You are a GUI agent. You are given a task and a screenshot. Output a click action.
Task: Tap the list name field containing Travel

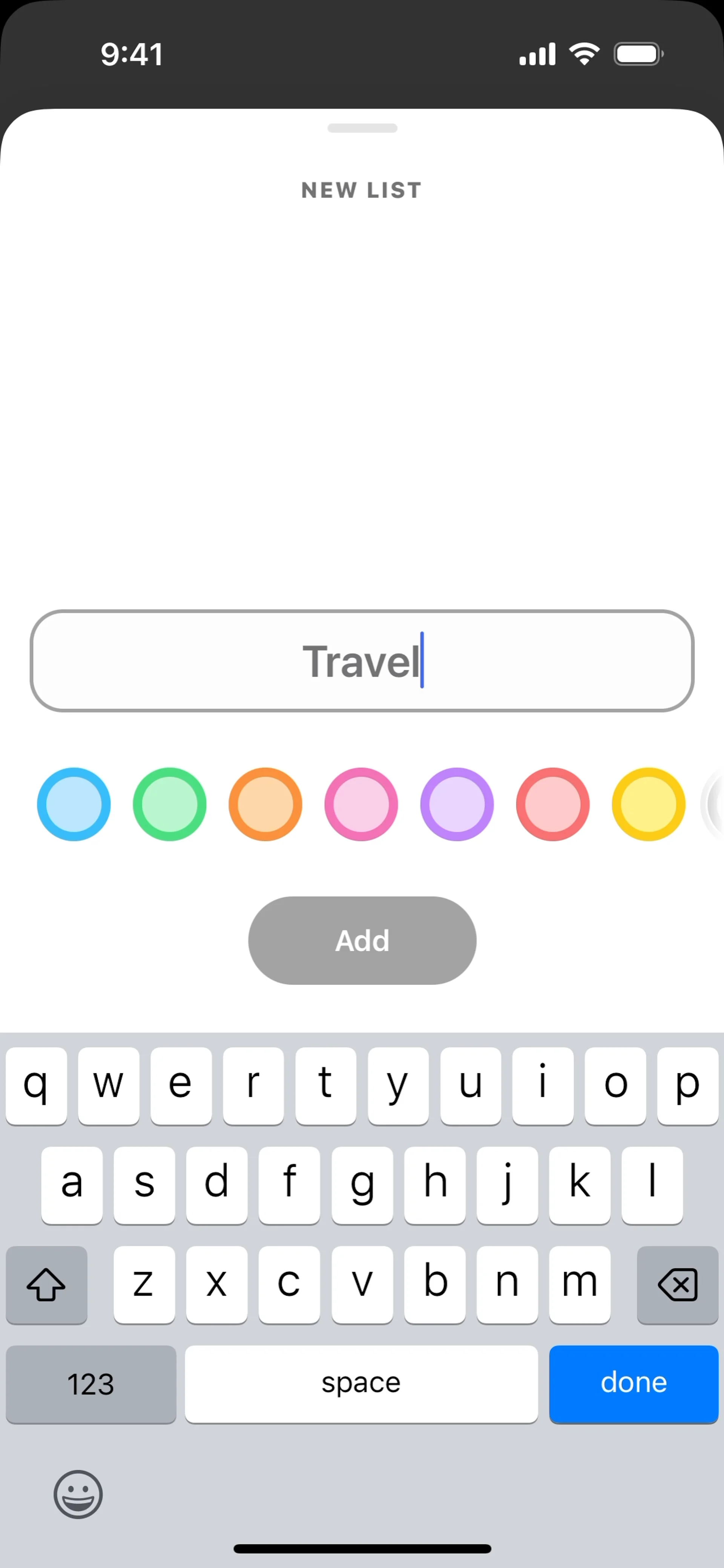click(x=362, y=661)
